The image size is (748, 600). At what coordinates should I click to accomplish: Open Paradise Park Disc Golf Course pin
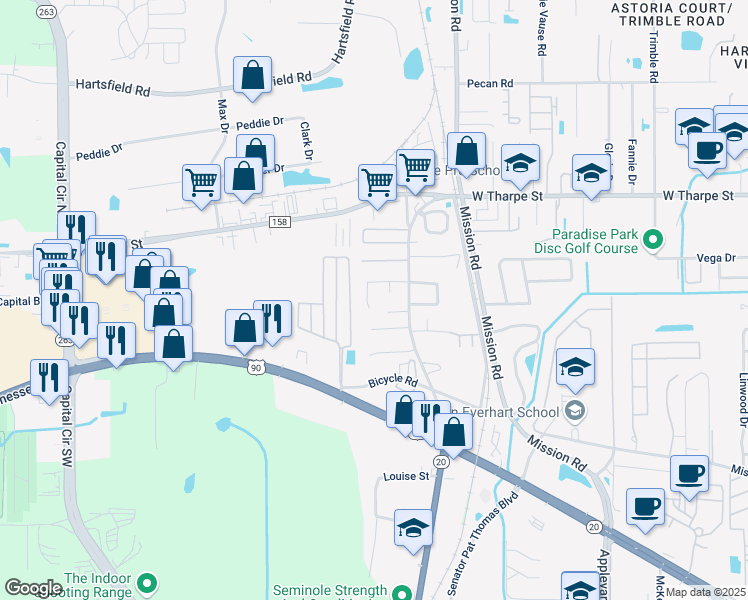tap(653, 239)
